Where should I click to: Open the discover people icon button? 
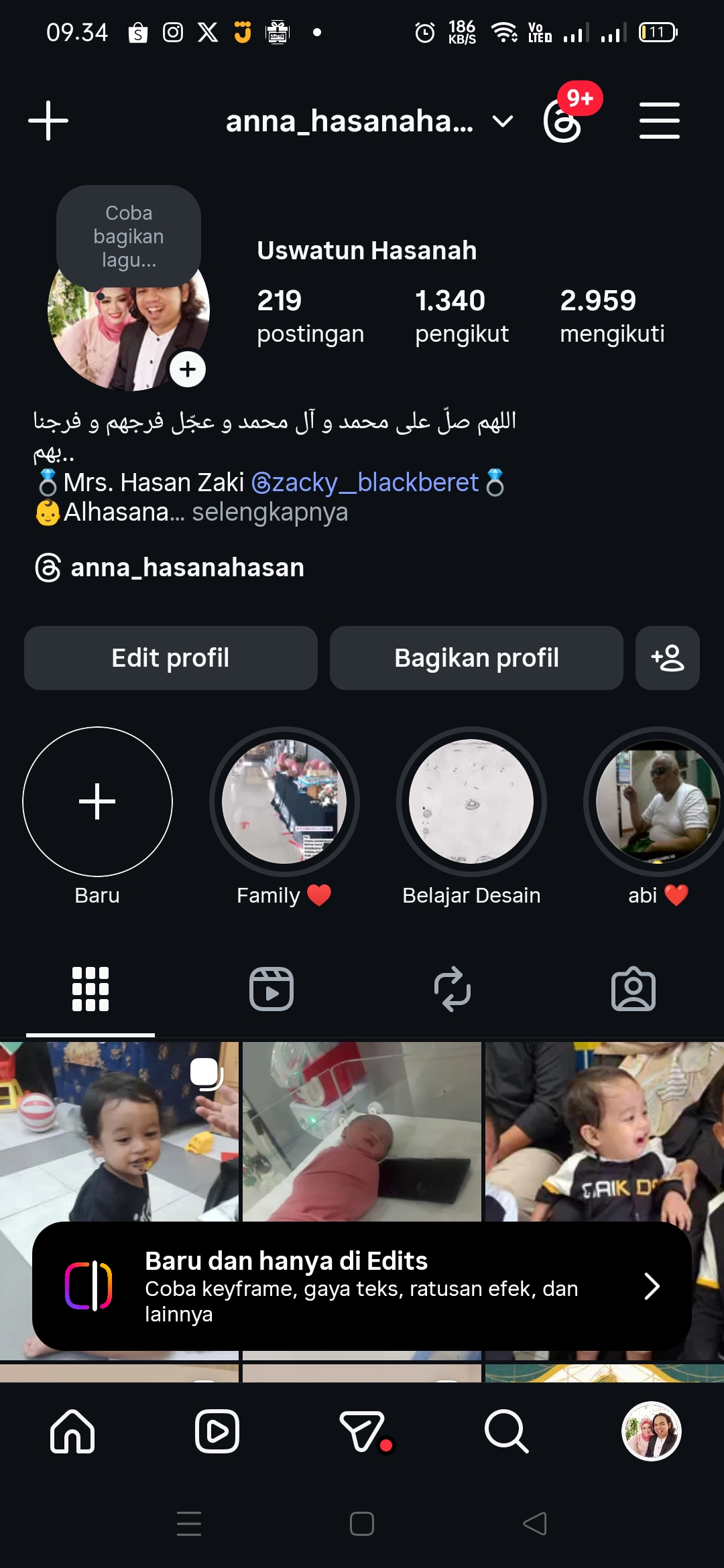click(667, 658)
